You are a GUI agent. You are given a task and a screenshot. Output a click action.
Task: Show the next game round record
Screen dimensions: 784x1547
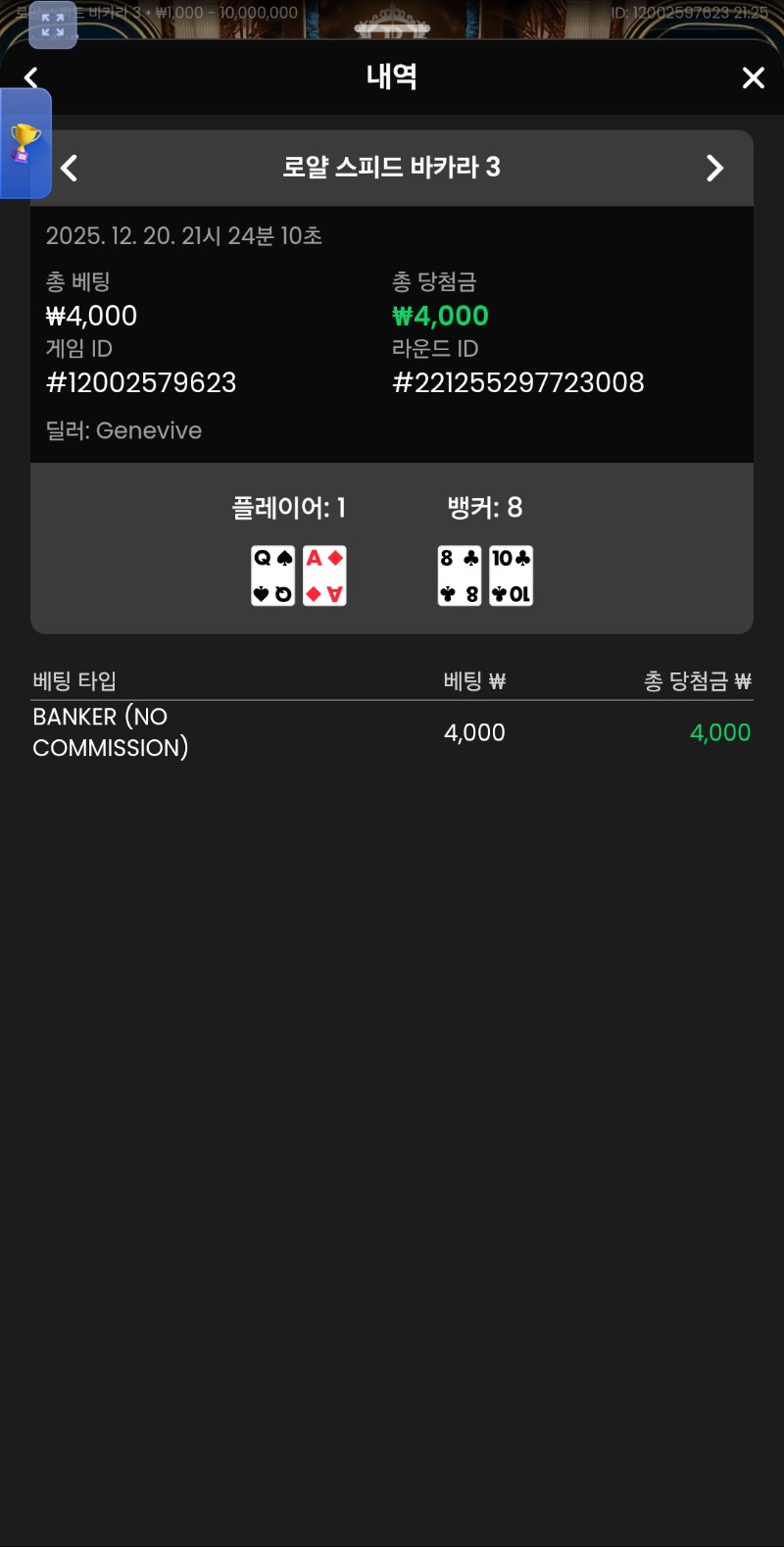[x=714, y=169]
